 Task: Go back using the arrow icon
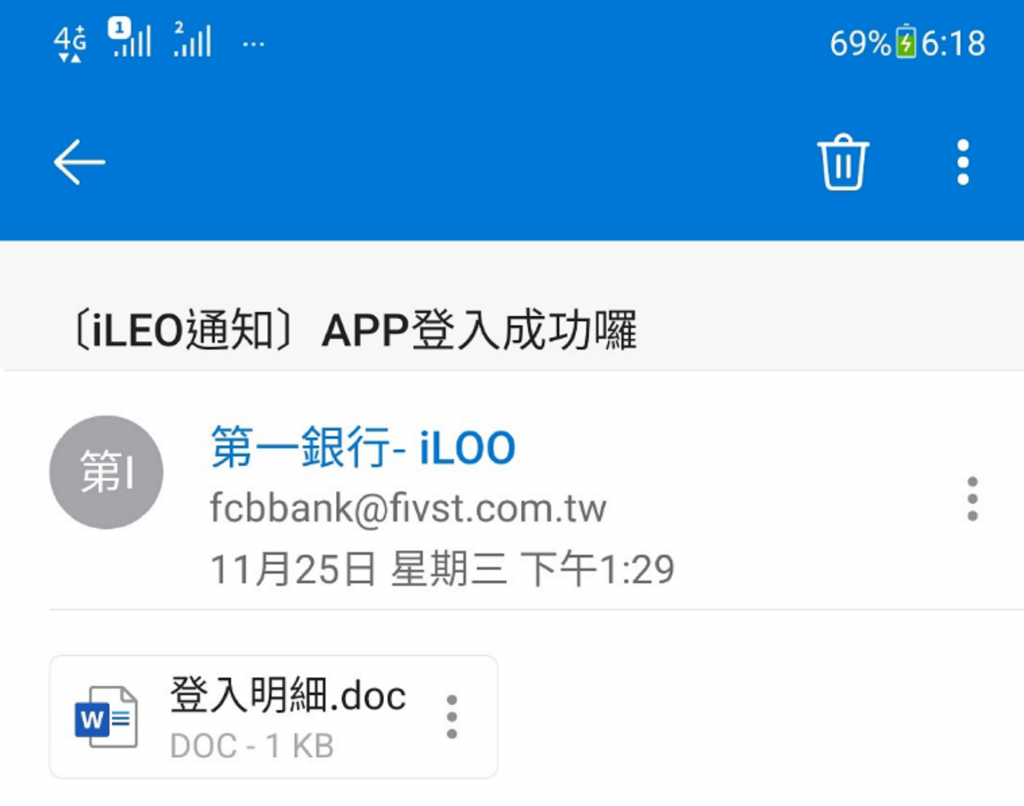(79, 162)
